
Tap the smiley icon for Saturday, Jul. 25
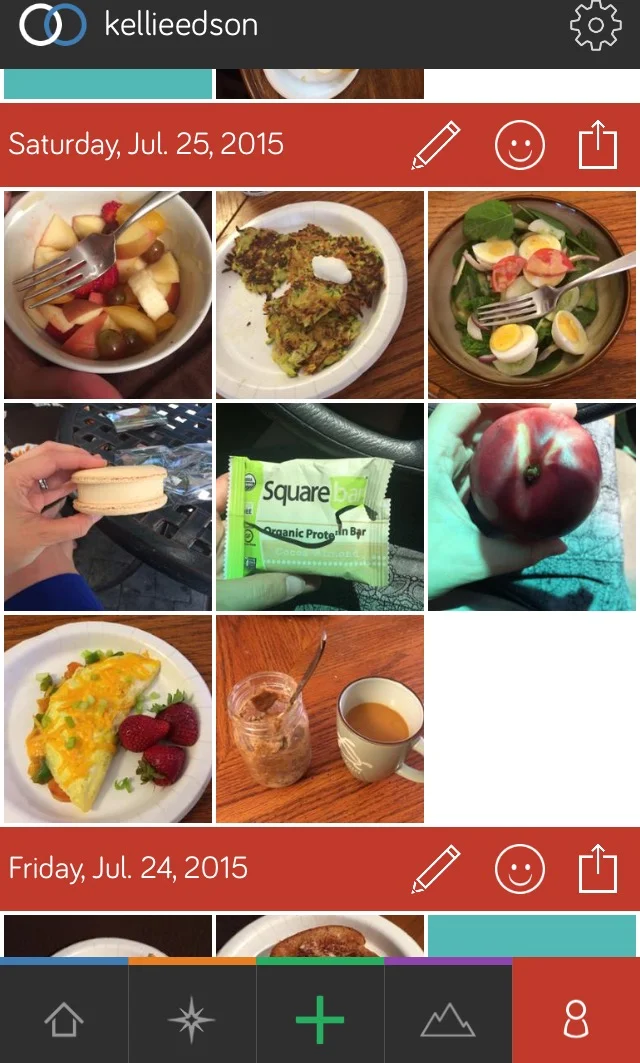click(520, 145)
